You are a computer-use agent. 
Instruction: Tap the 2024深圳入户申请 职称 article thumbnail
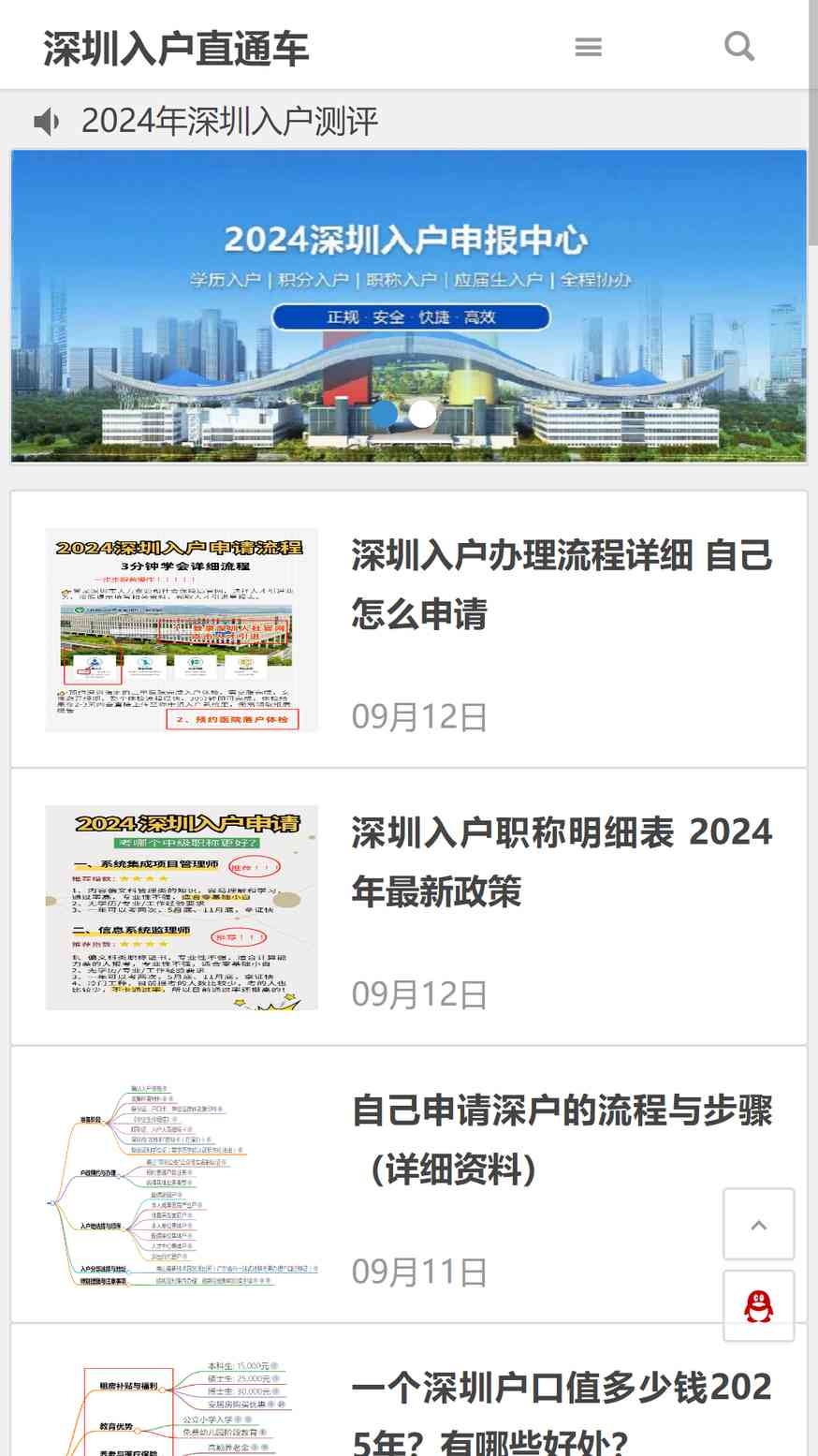click(x=182, y=906)
